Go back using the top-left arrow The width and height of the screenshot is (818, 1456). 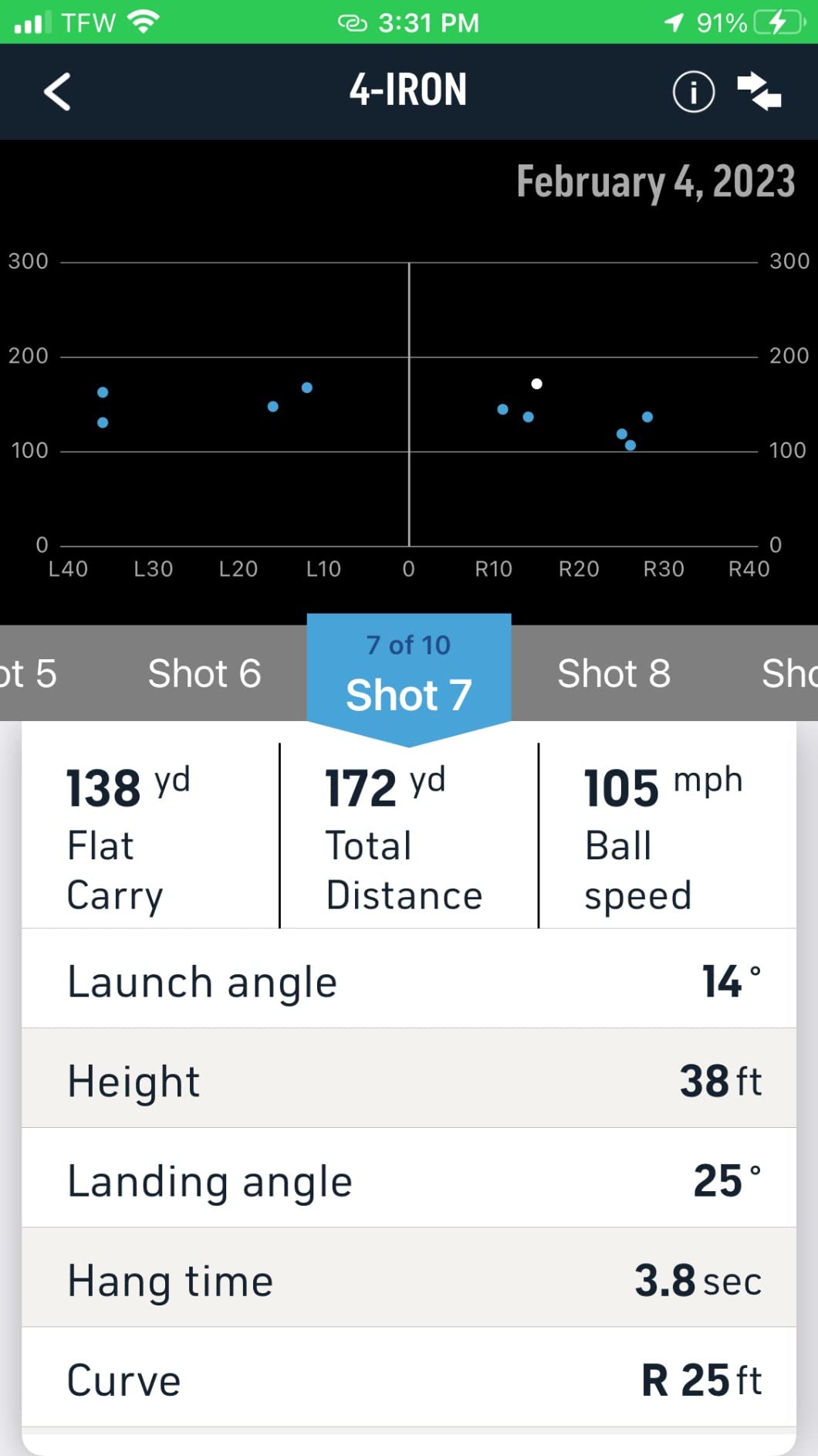57,92
